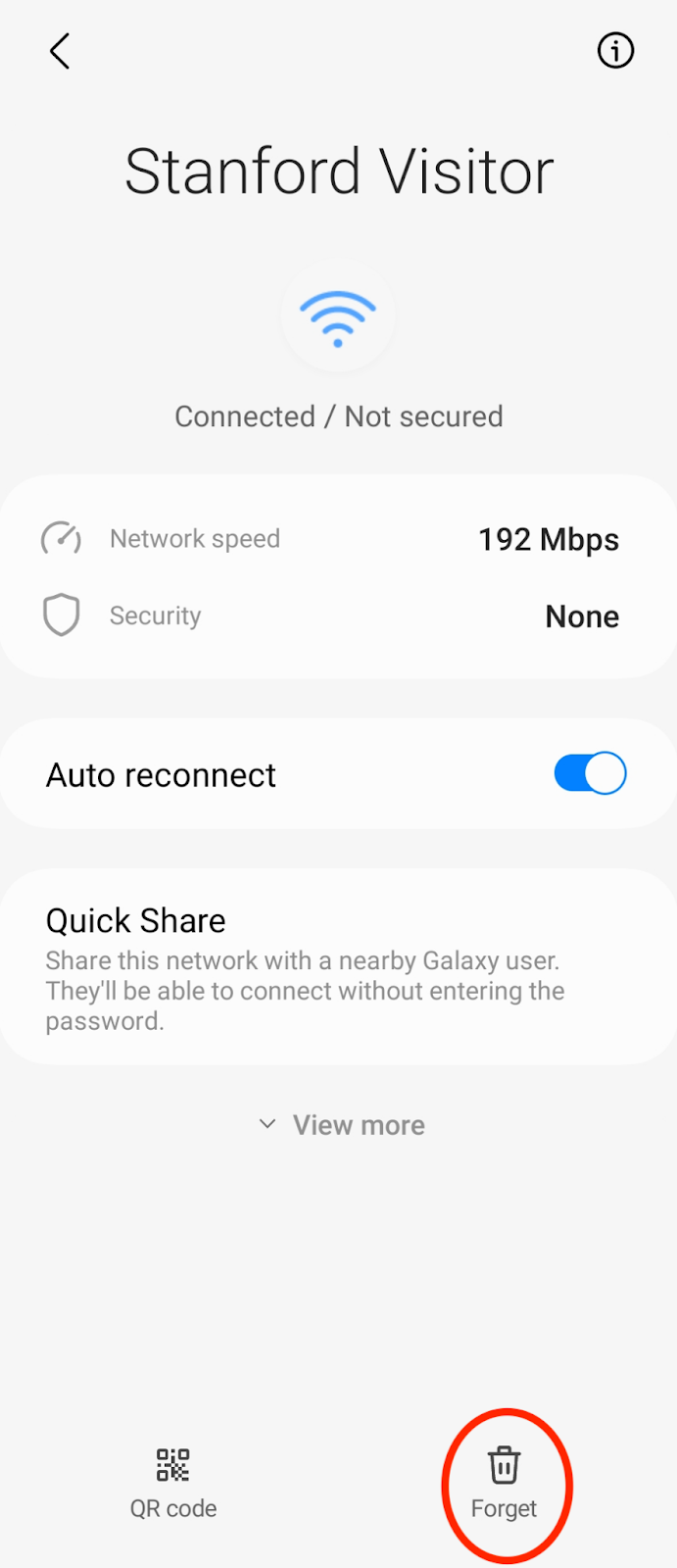
Task: Expand View more options
Action: tap(341, 1125)
